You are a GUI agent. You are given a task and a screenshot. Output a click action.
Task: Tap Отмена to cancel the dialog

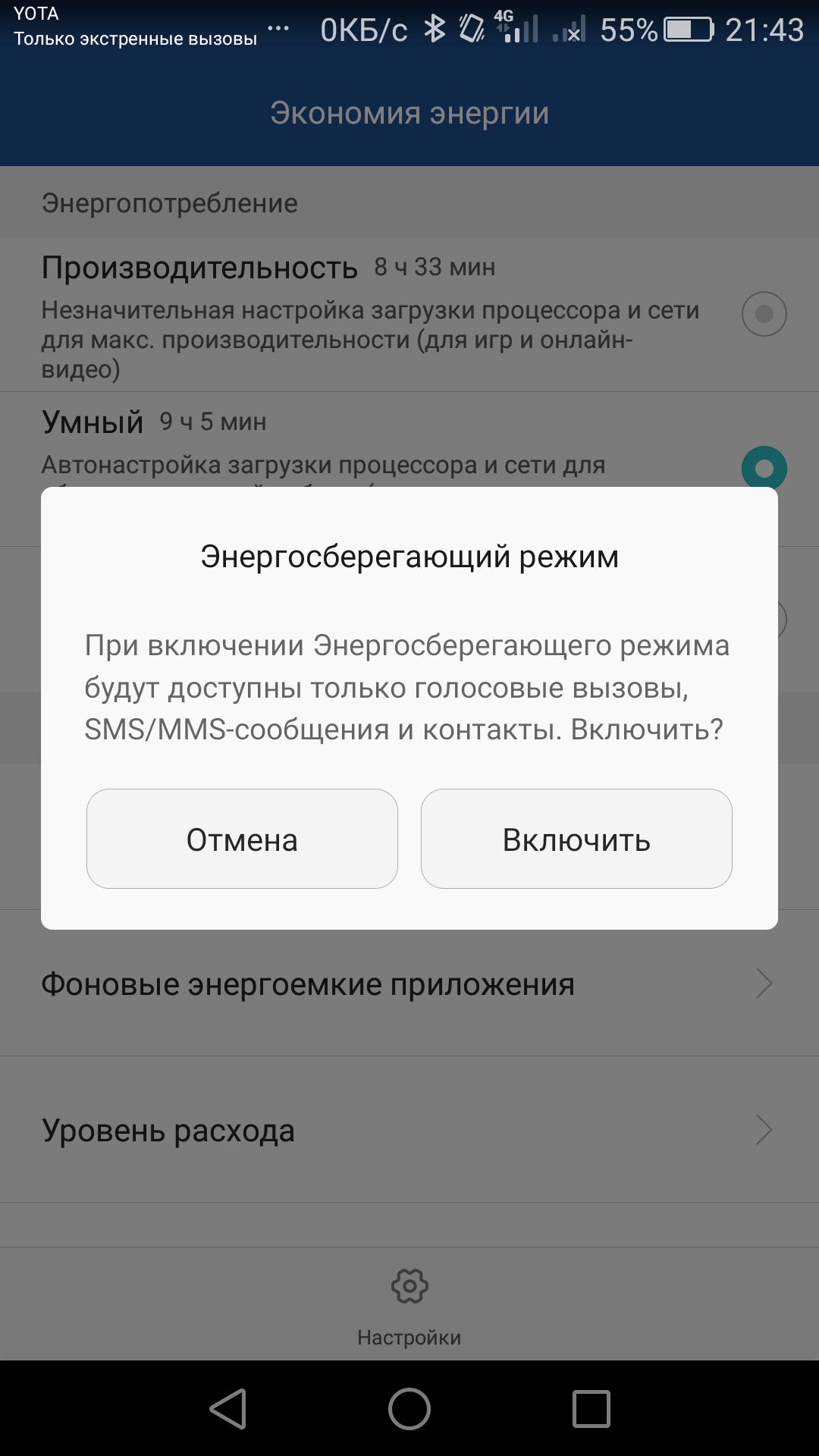[x=242, y=839]
